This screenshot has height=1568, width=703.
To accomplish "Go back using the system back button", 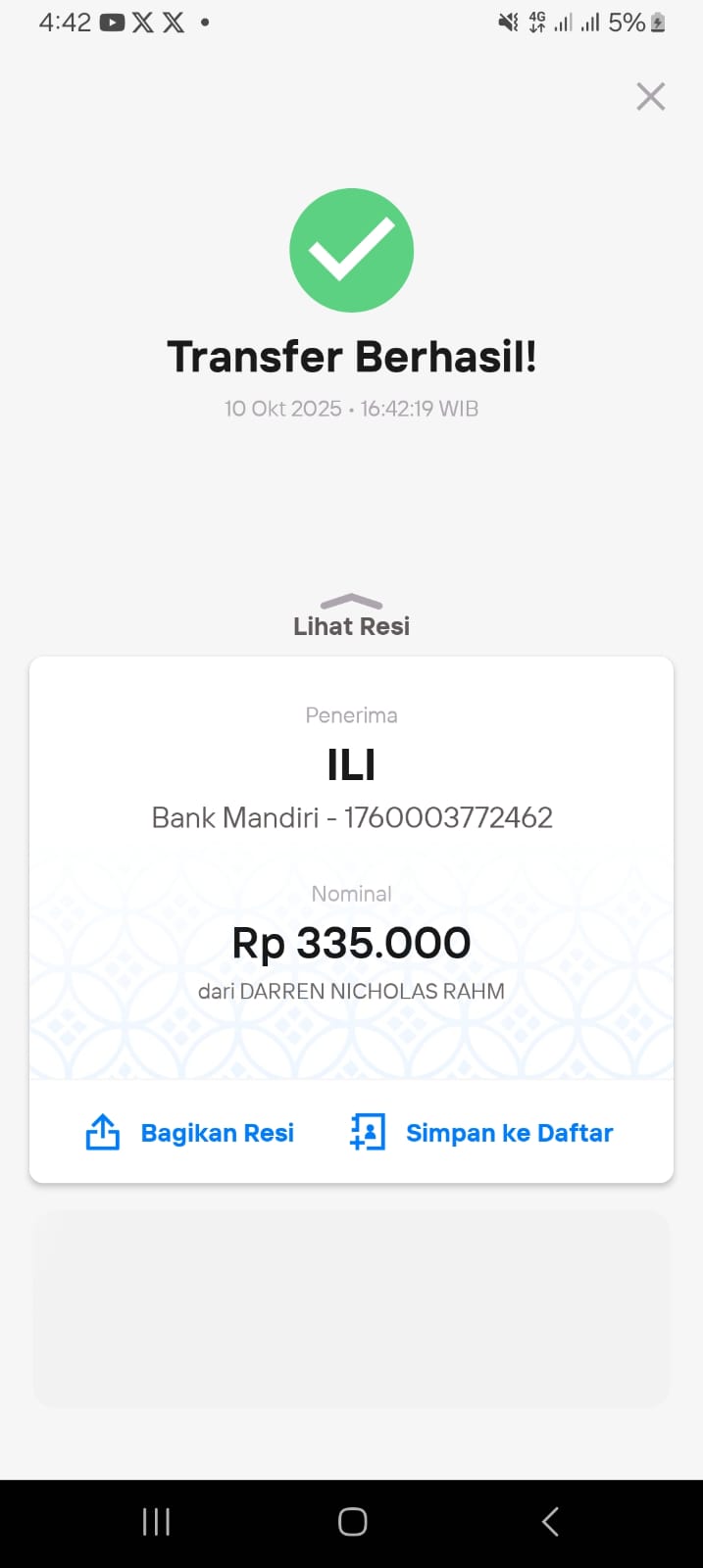I will coord(550,1522).
